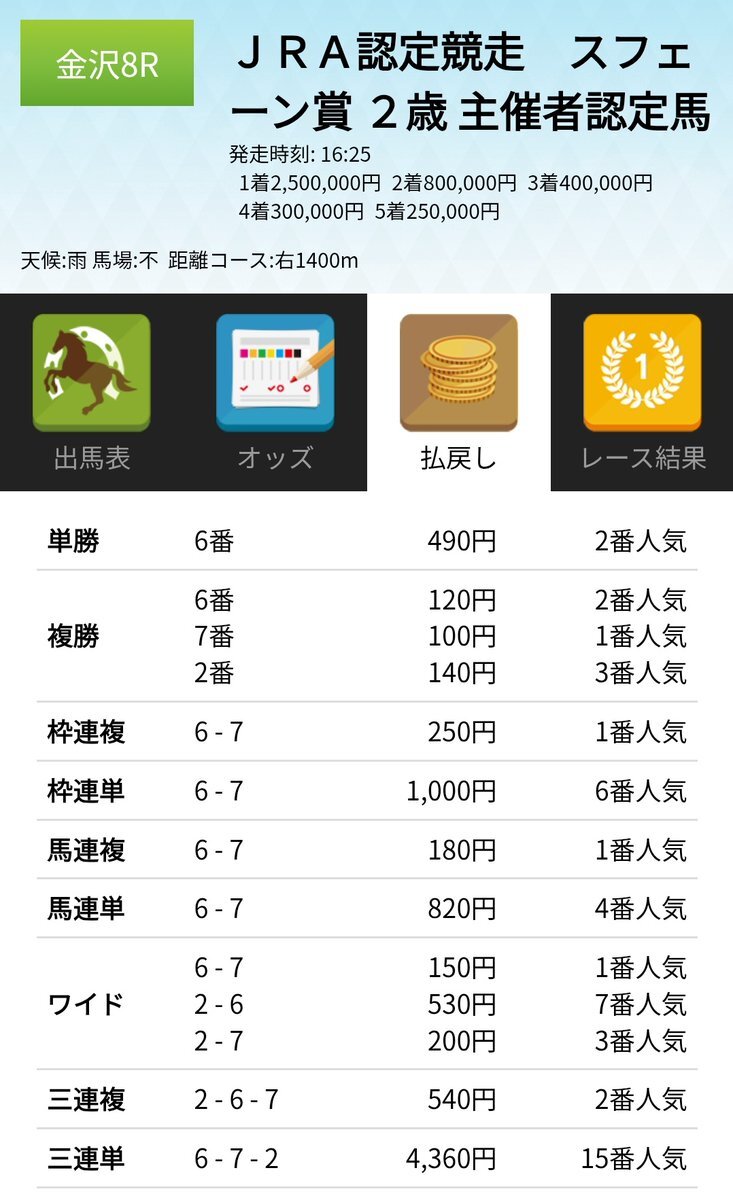Viewport: 733px width, 1200px height.
Task: Switch to the オッズ tab
Action: pos(275,392)
